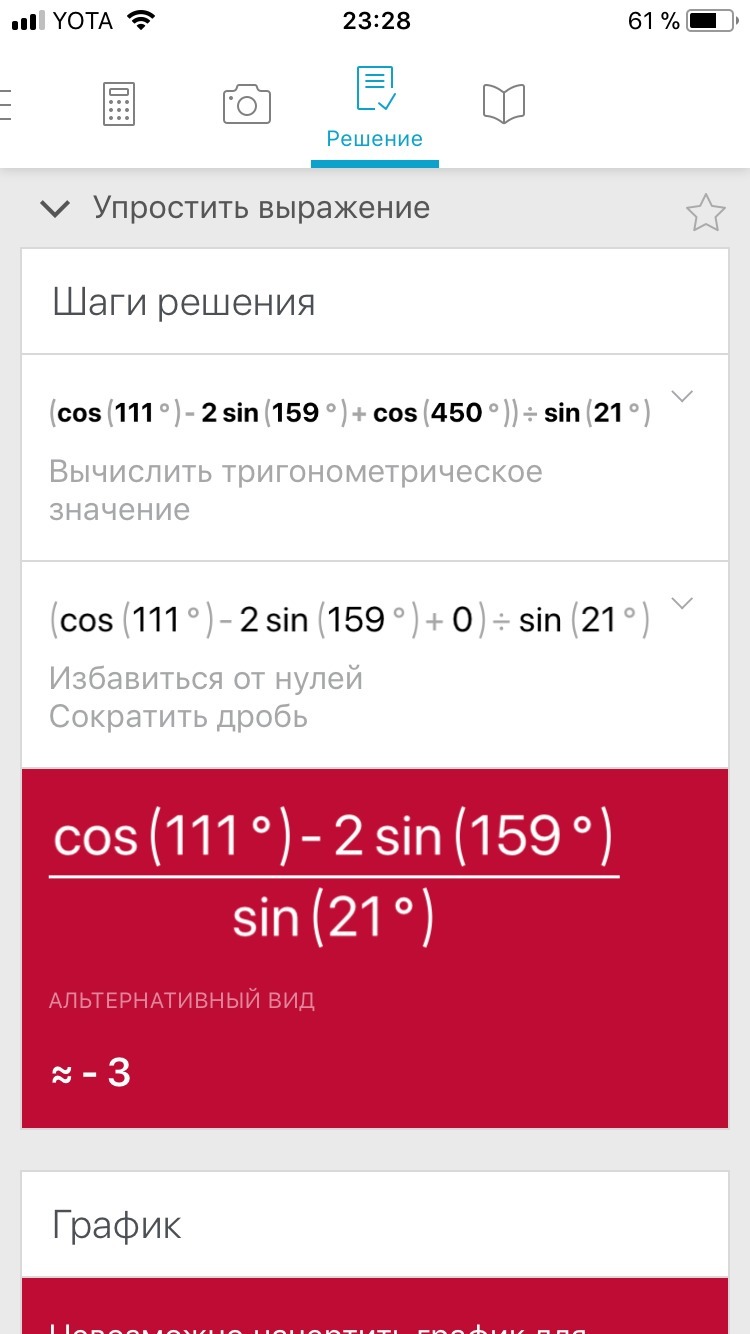Expand the step with cos(450°)

[682, 396]
